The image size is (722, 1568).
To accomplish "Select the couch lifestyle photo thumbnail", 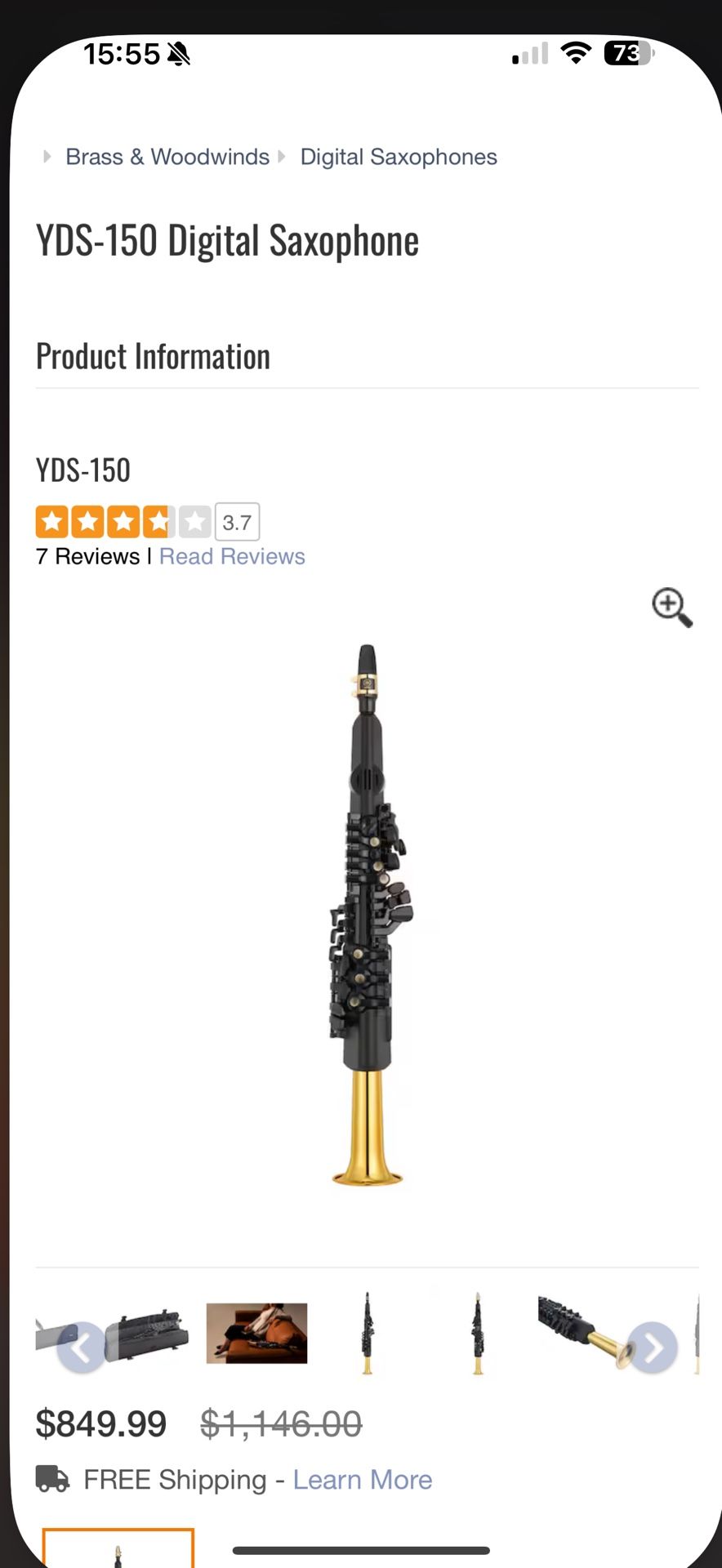I will (256, 1334).
